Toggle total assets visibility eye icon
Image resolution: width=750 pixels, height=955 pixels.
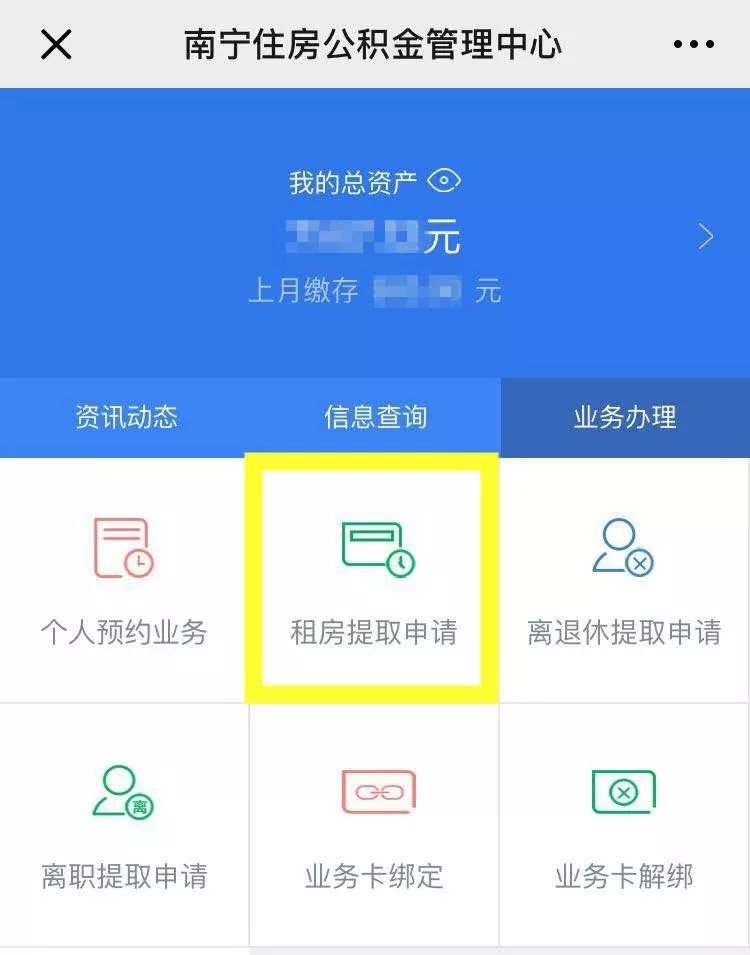pyautogui.click(x=443, y=181)
